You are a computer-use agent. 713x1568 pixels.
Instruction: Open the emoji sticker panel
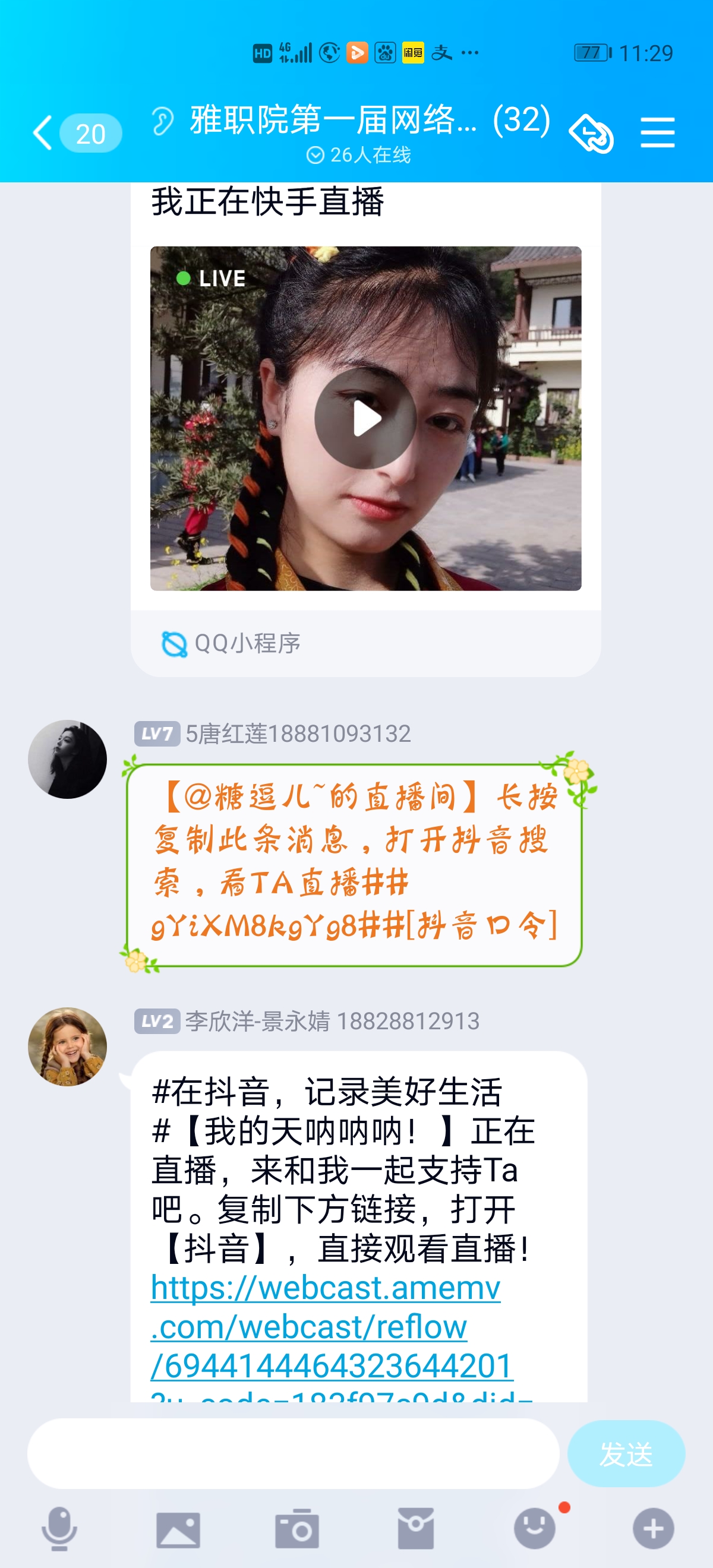535,1528
